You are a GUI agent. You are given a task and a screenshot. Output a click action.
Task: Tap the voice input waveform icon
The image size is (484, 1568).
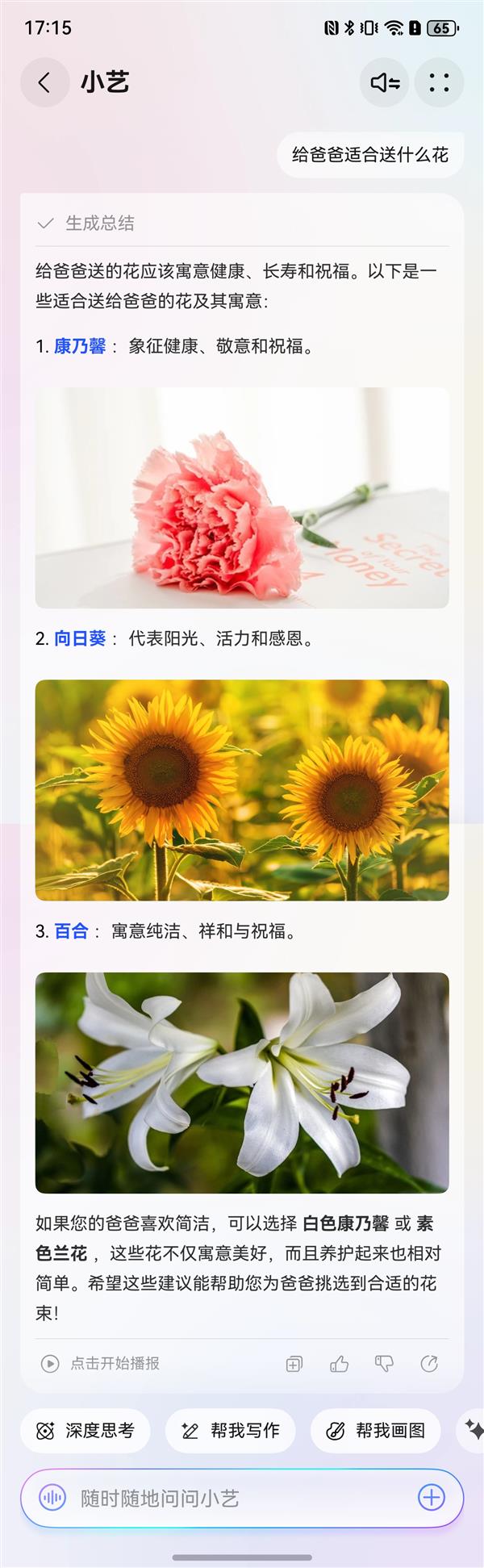click(x=52, y=1498)
